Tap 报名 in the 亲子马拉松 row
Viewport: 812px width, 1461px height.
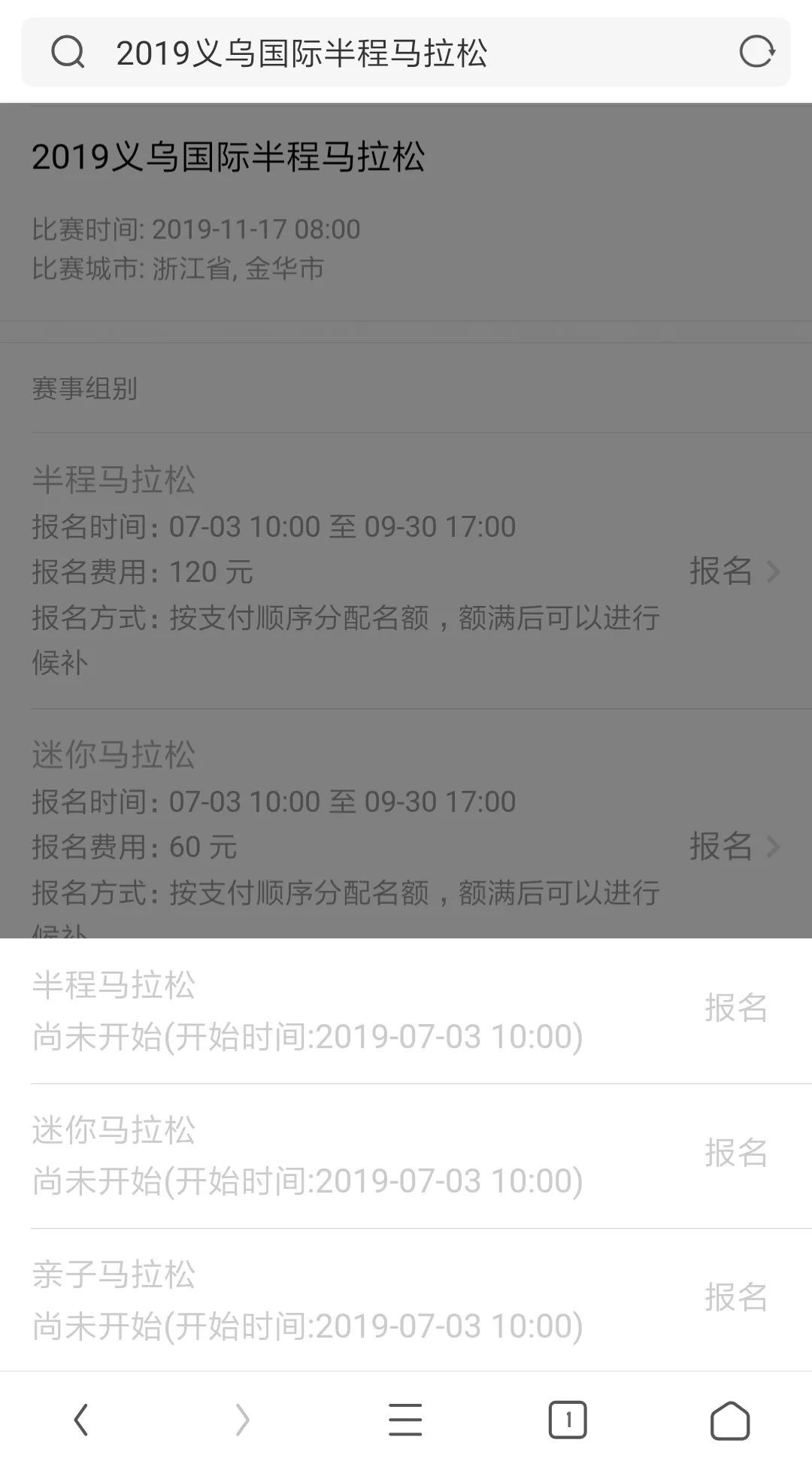tap(735, 1297)
